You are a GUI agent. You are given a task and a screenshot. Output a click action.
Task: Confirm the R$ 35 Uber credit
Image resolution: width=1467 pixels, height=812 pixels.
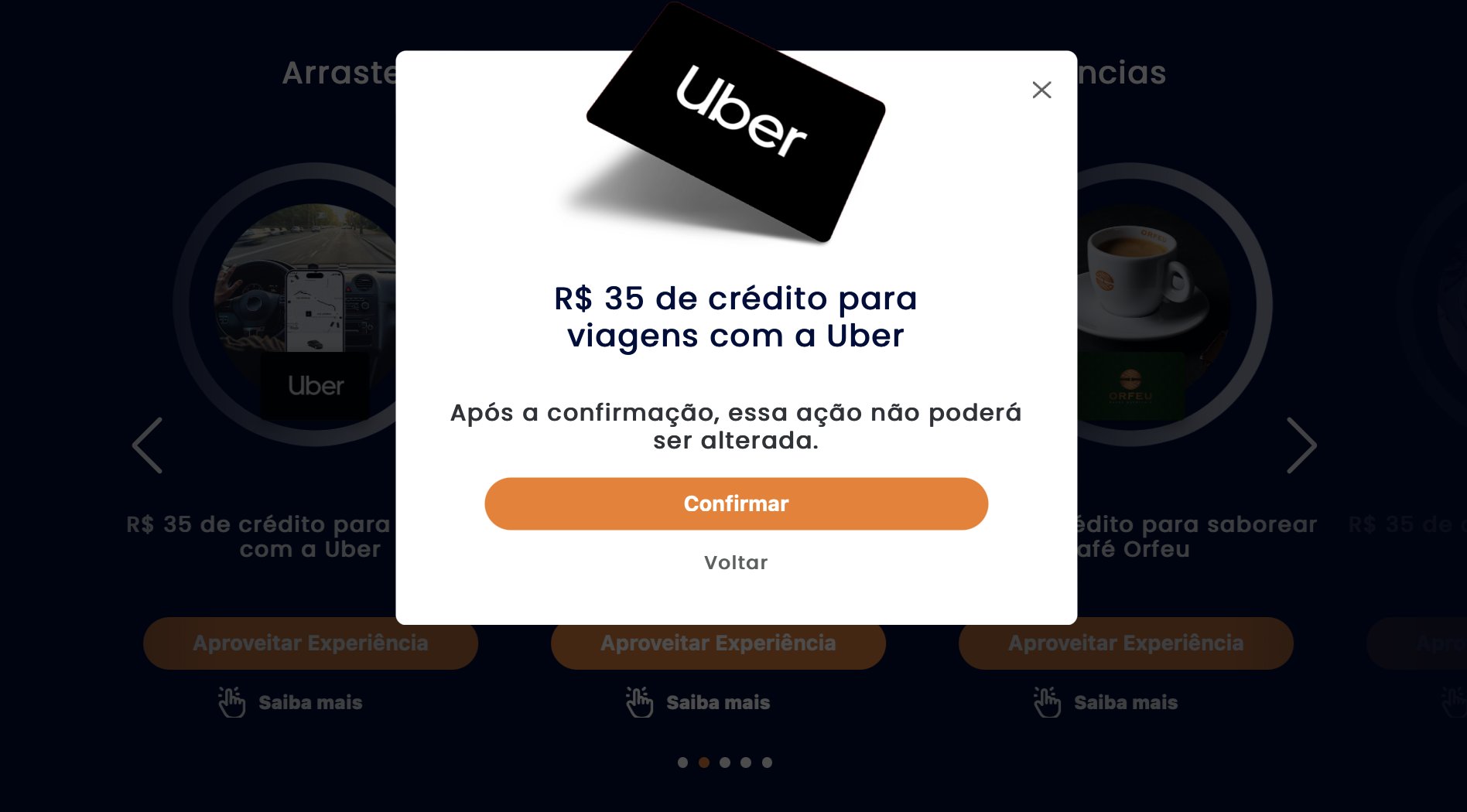tap(736, 503)
